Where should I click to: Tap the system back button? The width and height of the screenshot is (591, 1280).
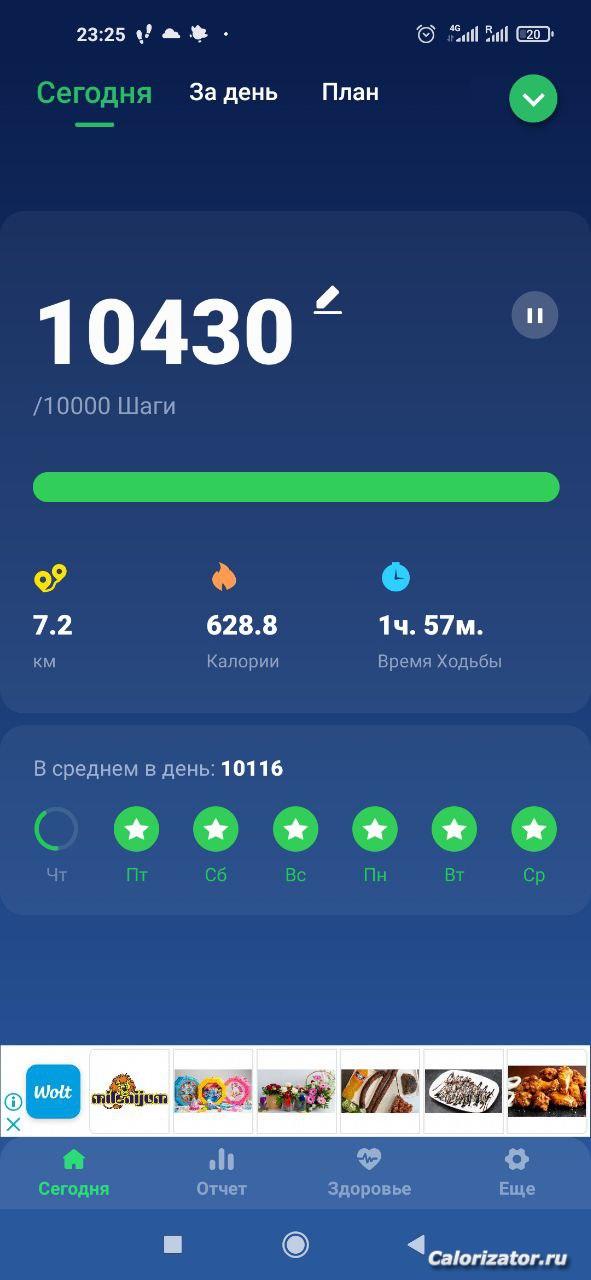coord(416,1244)
